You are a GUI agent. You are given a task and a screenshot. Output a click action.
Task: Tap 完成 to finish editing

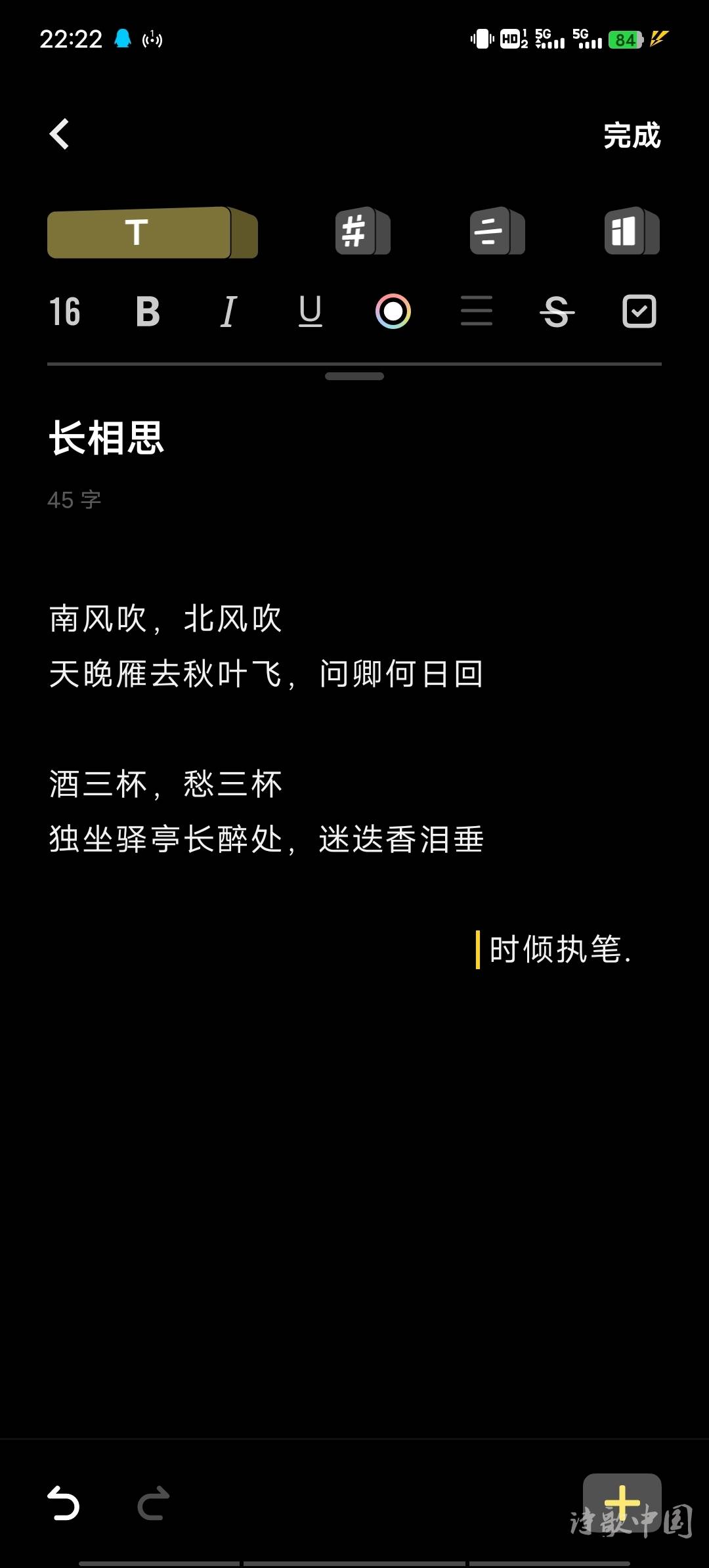point(632,136)
